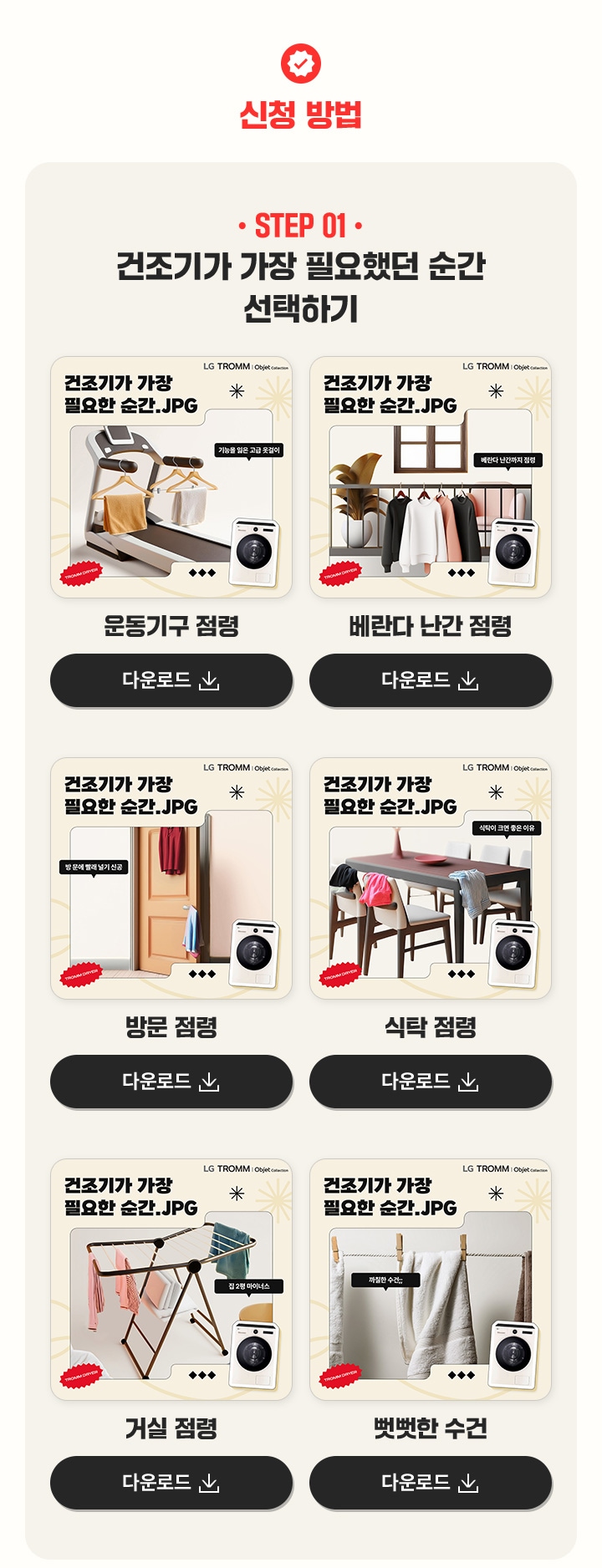The width and height of the screenshot is (602, 1568).
Task: Download the 방문 점령 image
Action: click(x=171, y=1082)
